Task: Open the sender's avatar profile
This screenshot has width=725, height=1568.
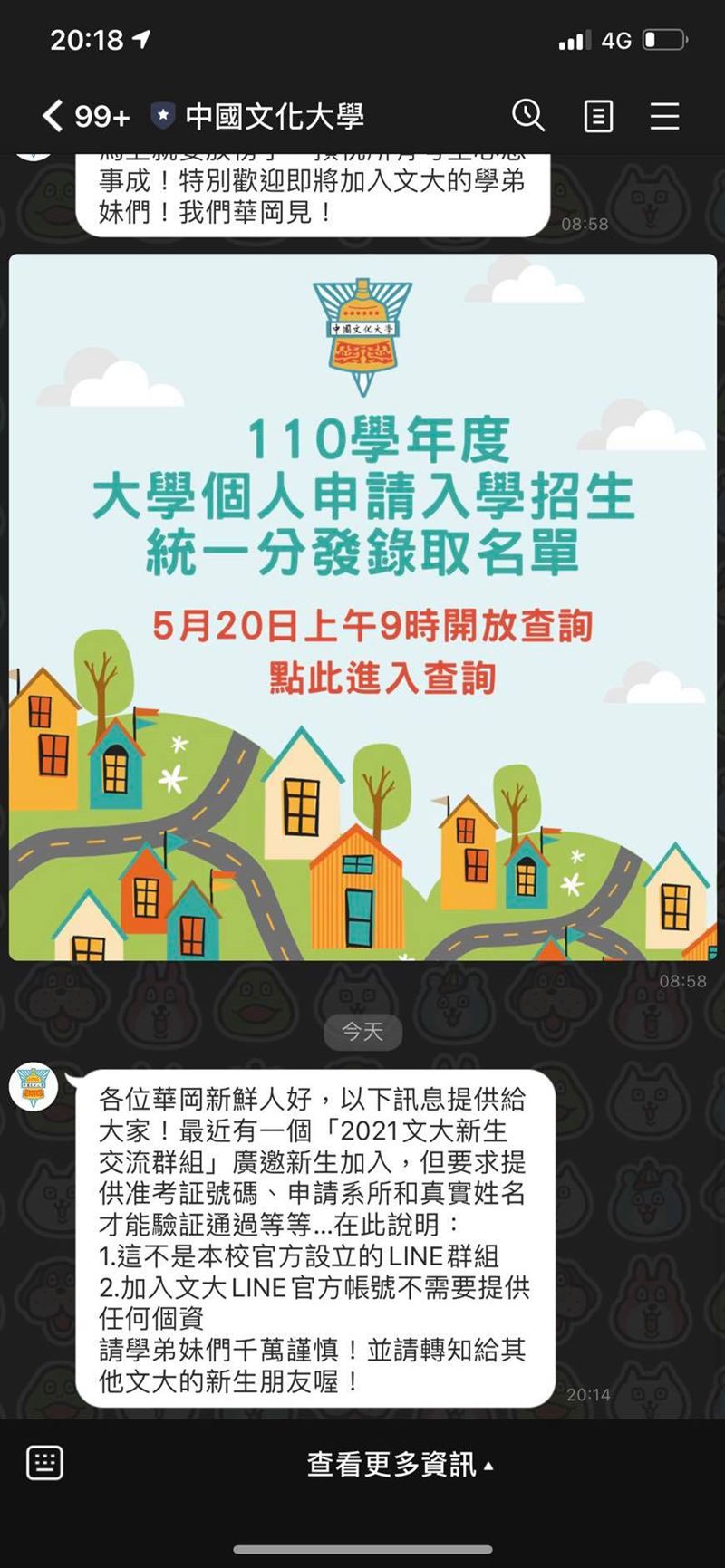Action: [34, 1085]
